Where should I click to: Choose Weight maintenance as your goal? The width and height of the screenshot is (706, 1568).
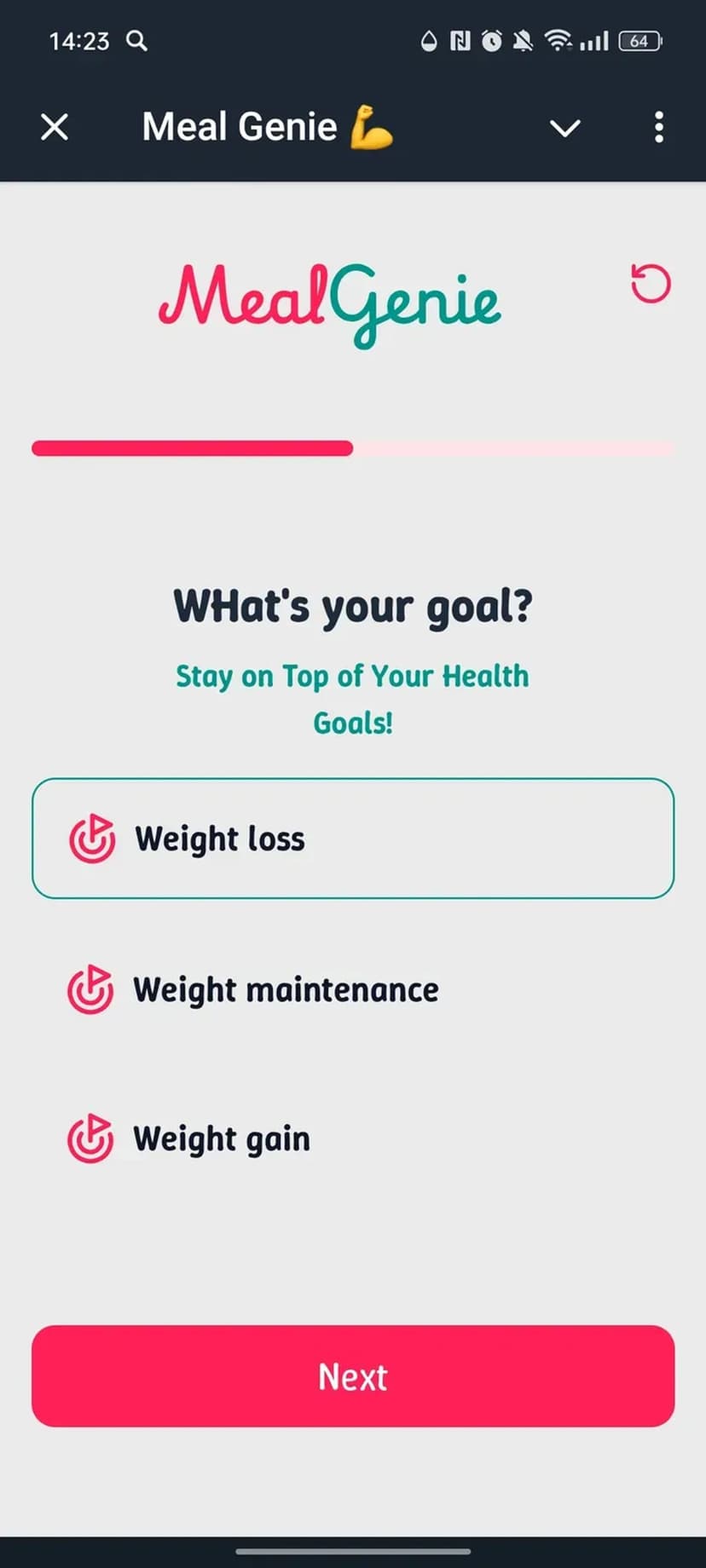click(x=353, y=989)
